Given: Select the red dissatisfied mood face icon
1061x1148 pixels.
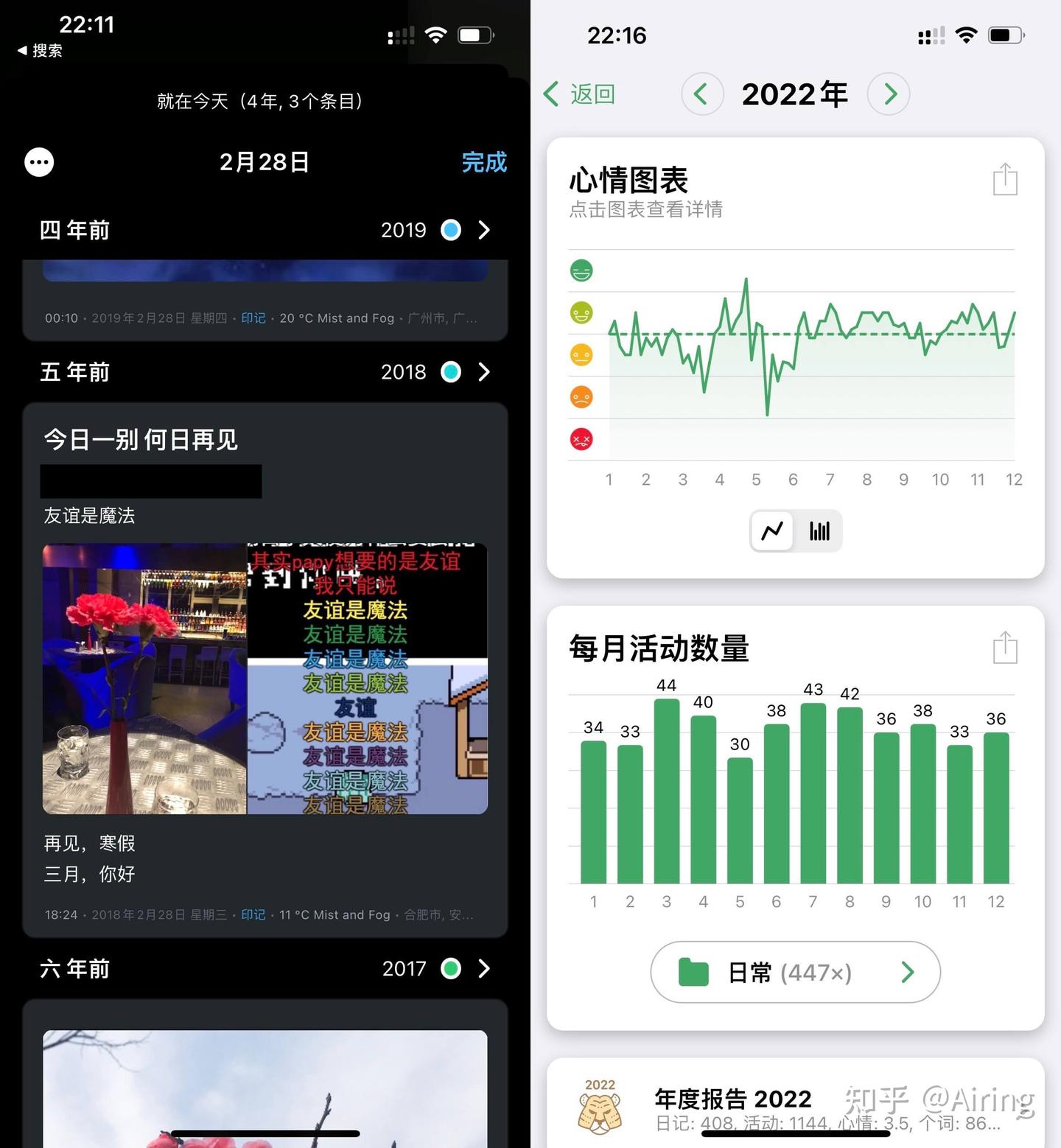Looking at the screenshot, I should point(581,438).
